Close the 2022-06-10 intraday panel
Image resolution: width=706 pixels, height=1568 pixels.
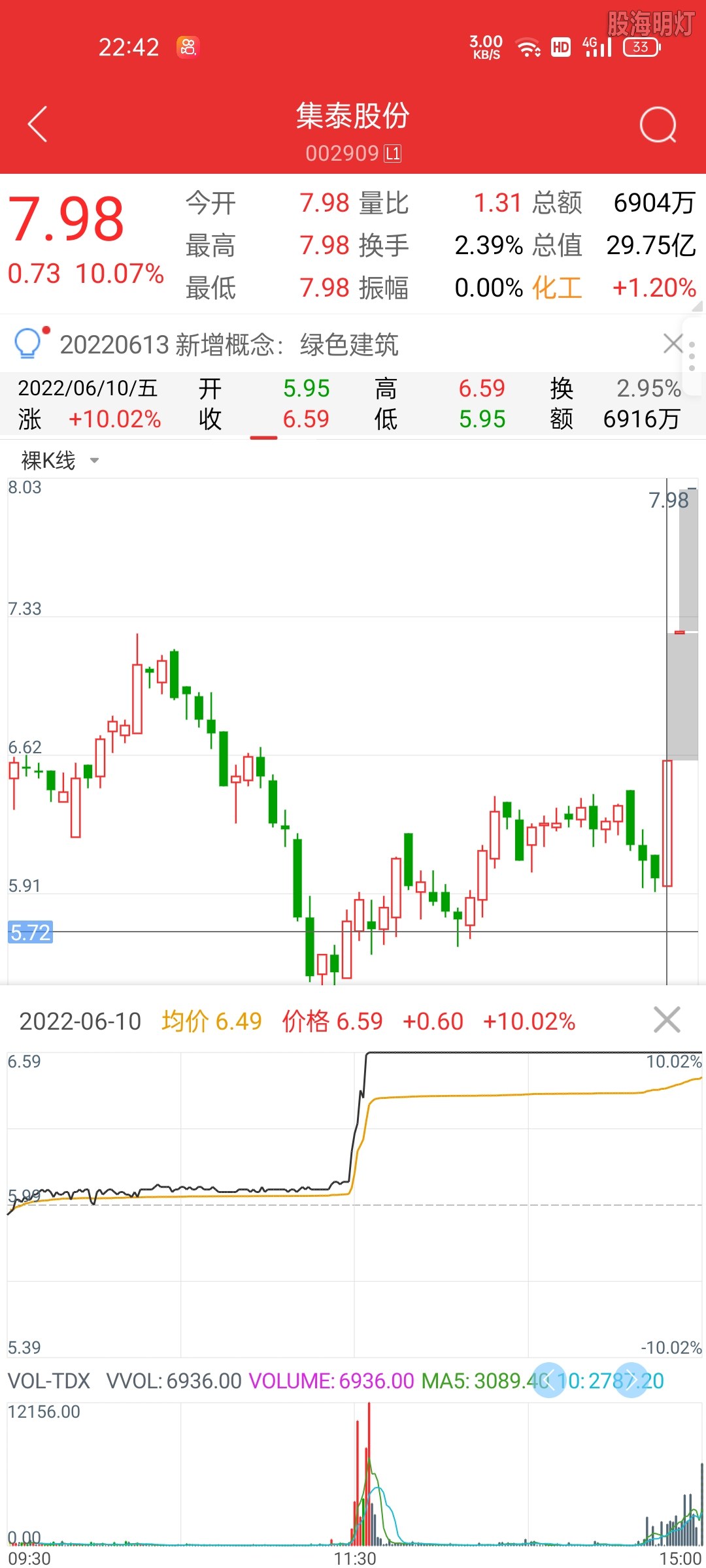[x=666, y=1020]
